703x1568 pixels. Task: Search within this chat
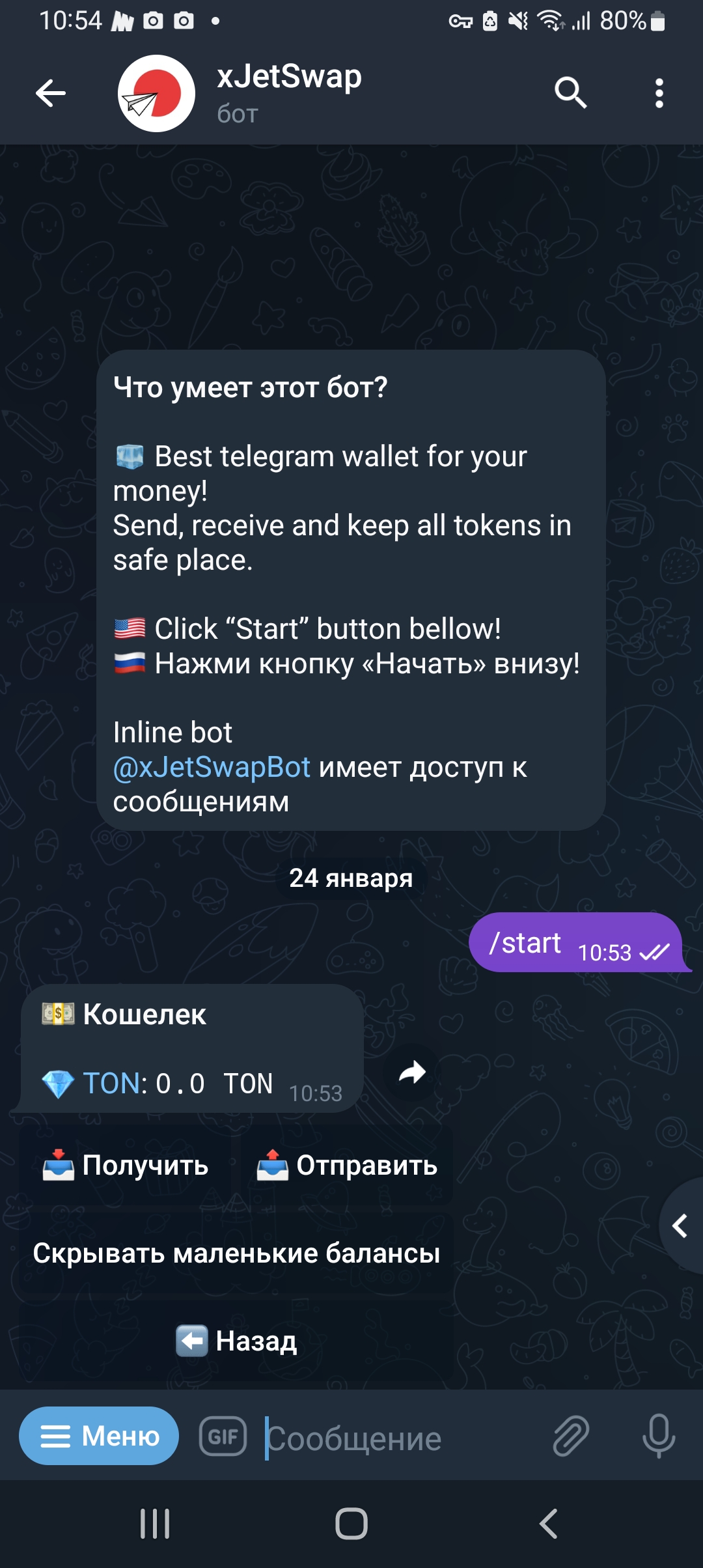pyautogui.click(x=571, y=93)
